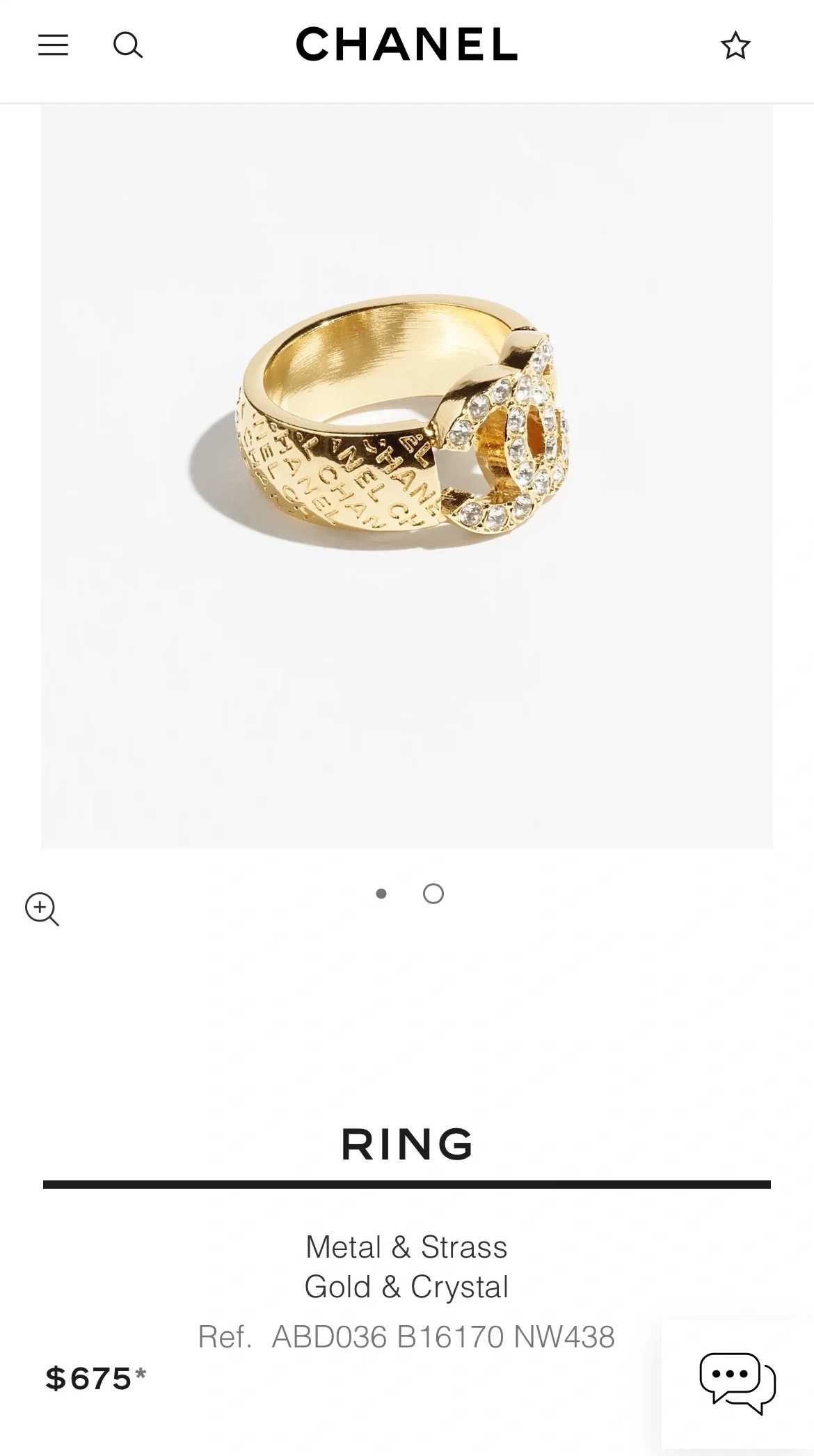Go to Chanel home via logo
Screen dimensions: 814x1456
[407, 45]
